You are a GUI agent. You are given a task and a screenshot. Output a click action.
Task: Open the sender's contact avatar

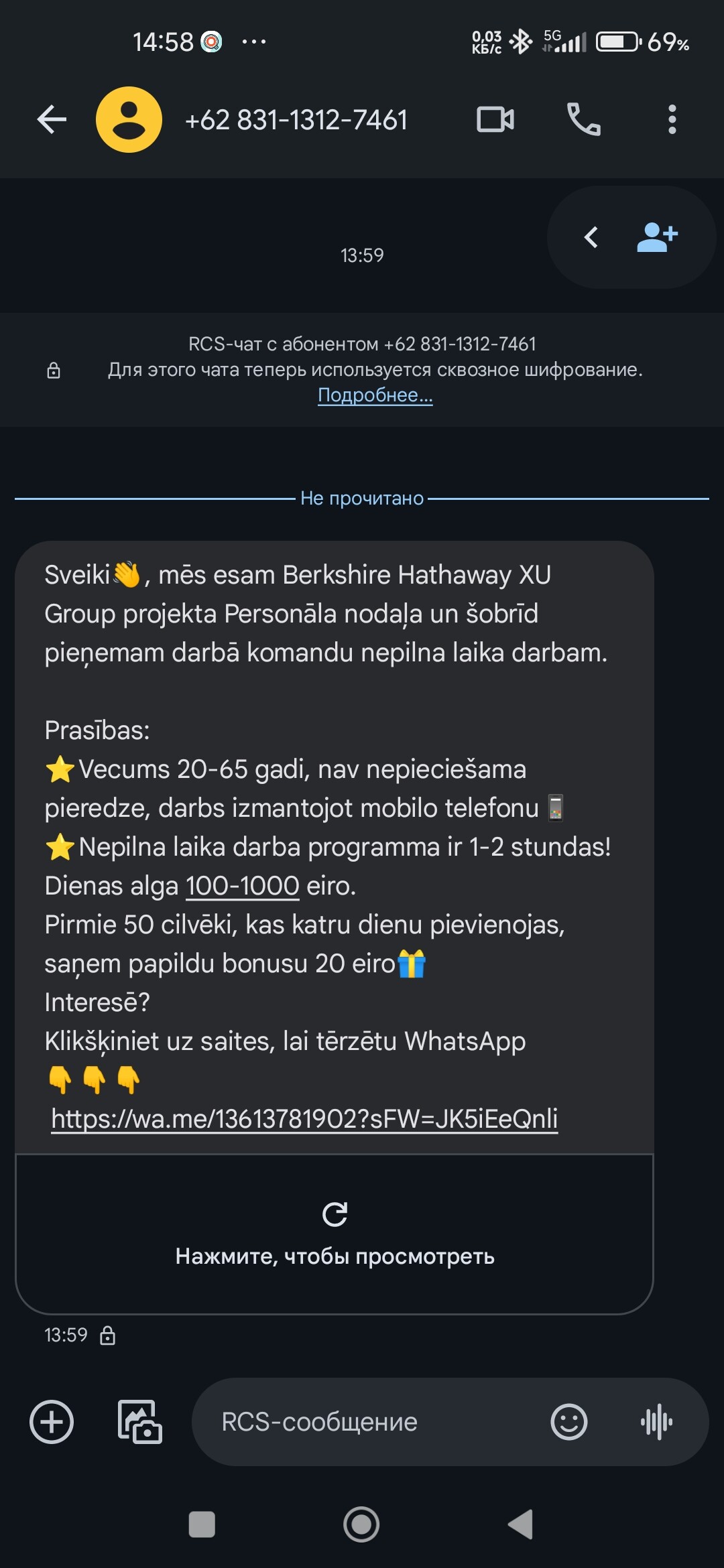click(129, 120)
